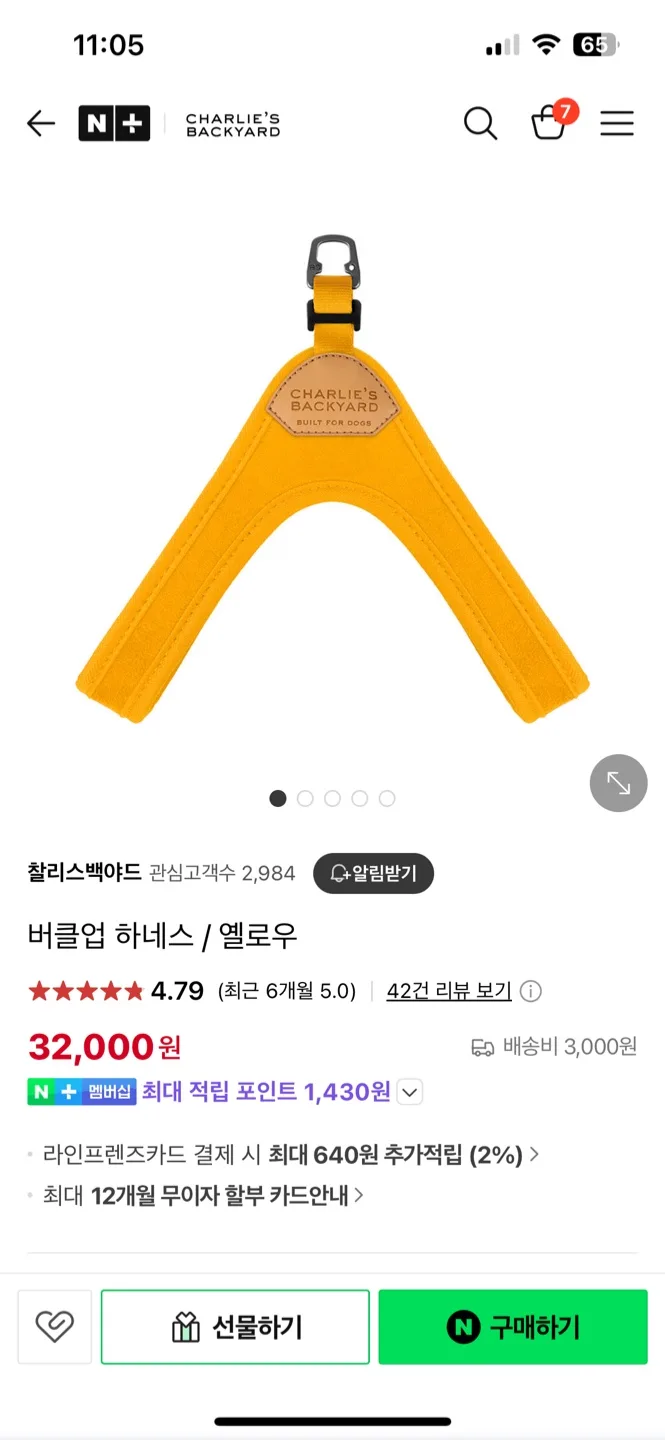Open the review info icon
Screen dimensions: 665x1440
[532, 991]
